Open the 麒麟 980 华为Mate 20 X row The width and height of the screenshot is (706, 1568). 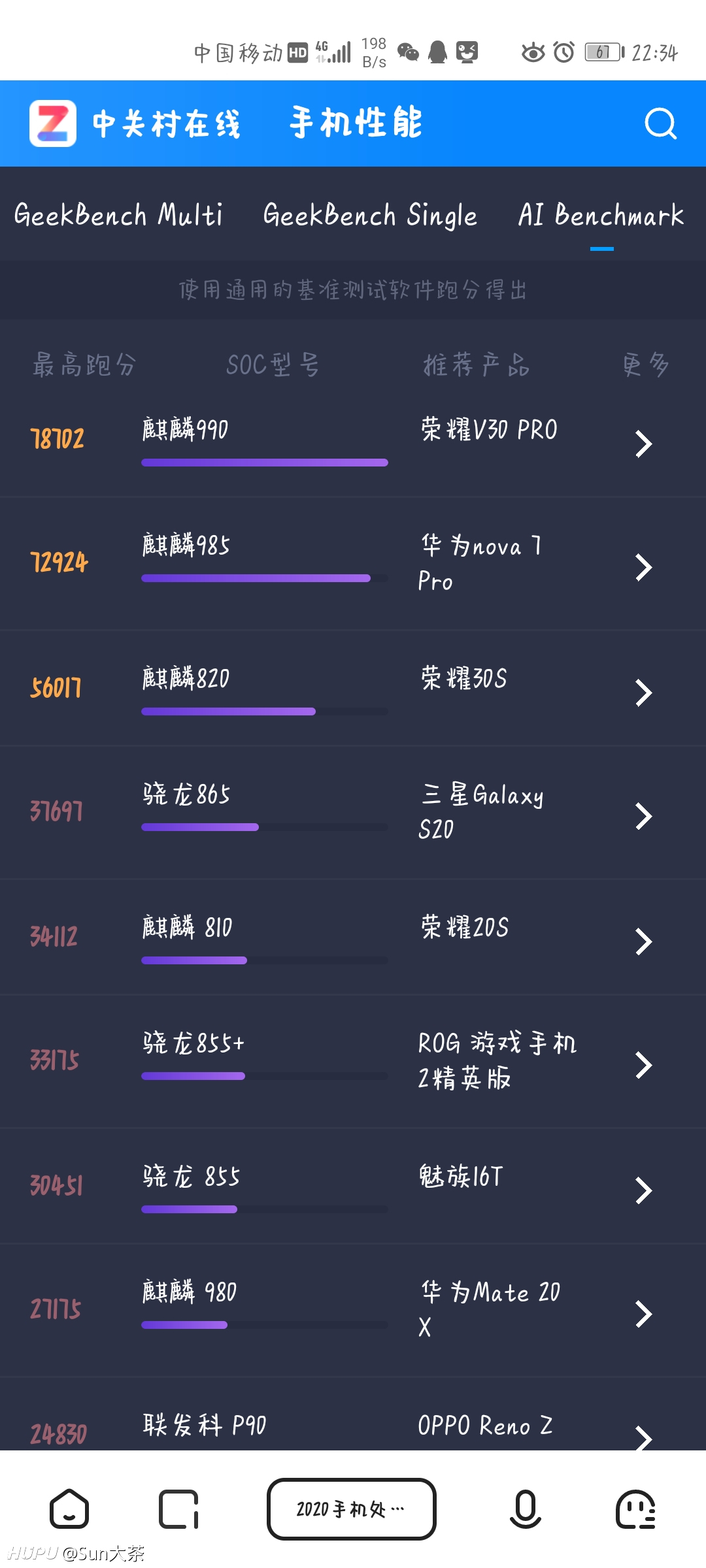[x=353, y=1311]
